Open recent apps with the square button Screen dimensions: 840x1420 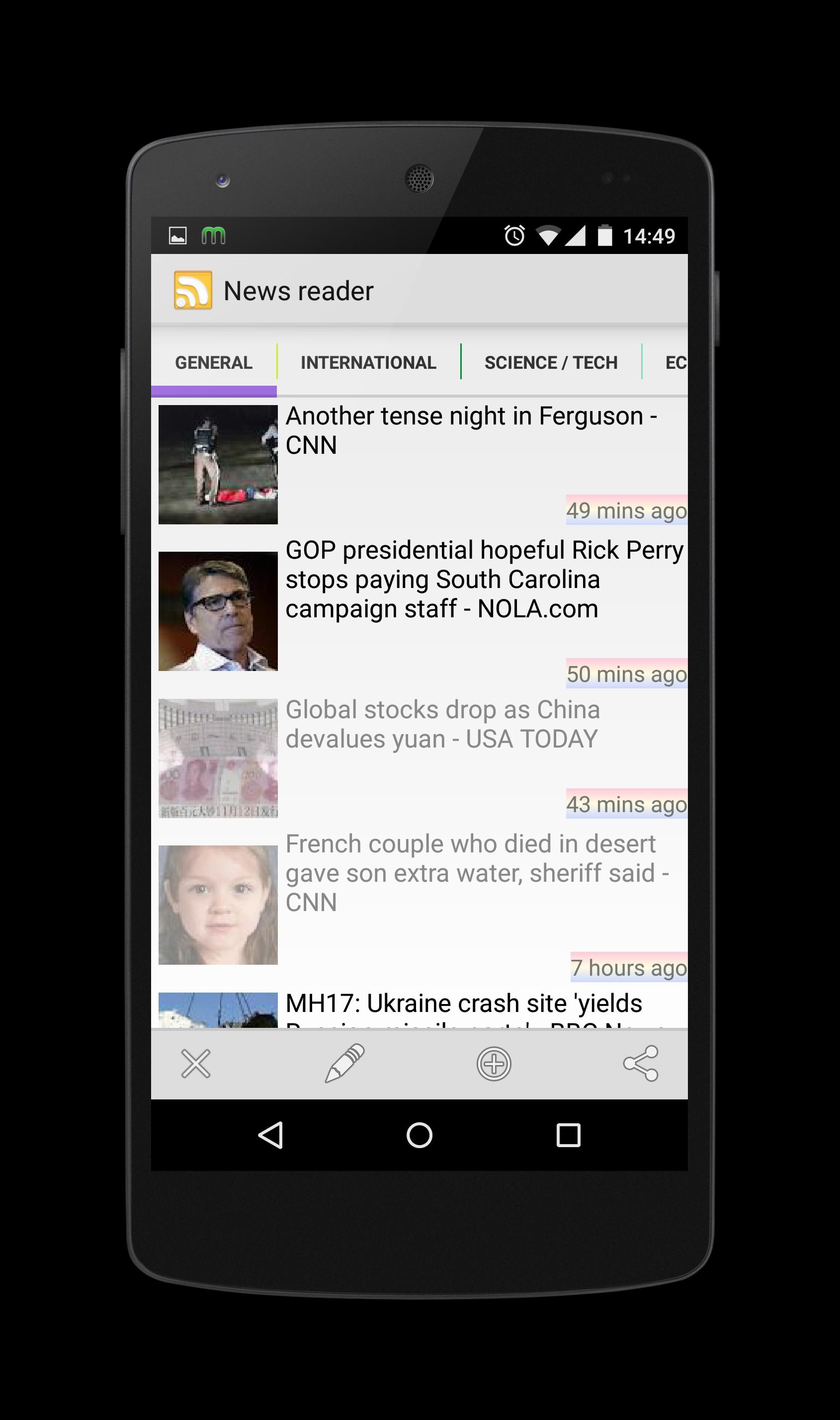tap(568, 1135)
